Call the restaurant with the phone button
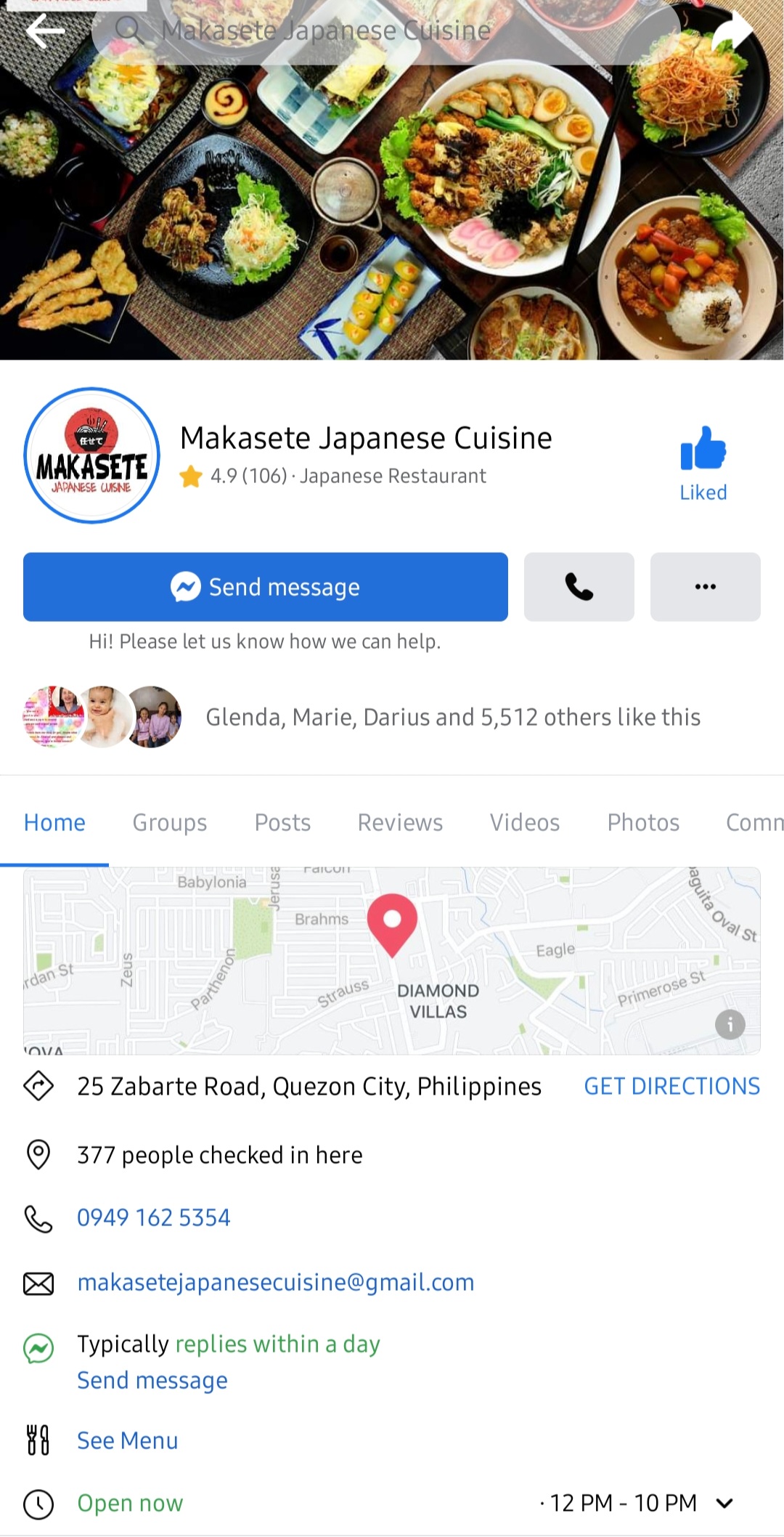The width and height of the screenshot is (784, 1537). (579, 587)
